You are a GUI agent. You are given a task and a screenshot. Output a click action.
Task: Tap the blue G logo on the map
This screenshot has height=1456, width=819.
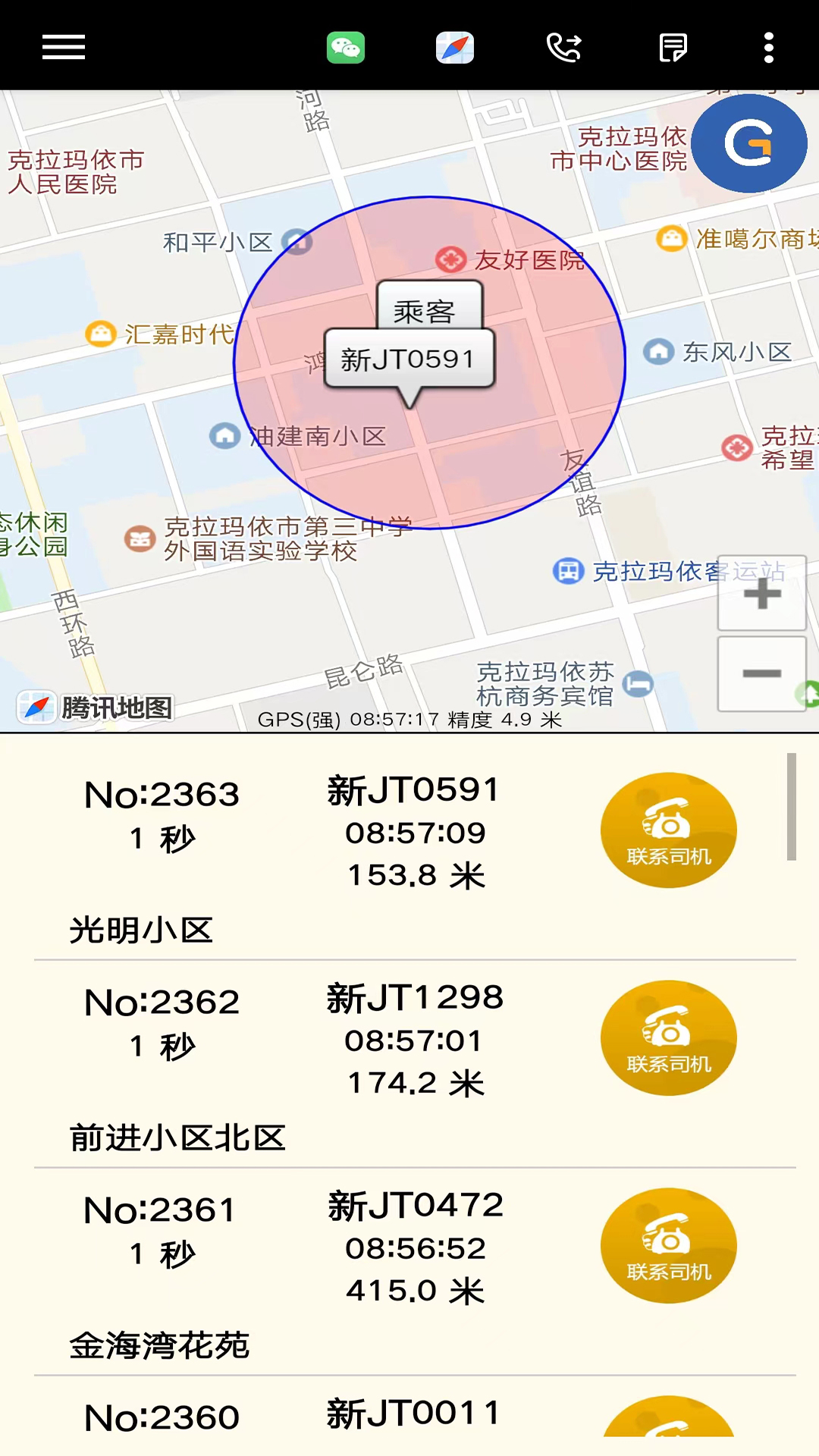pos(749,143)
